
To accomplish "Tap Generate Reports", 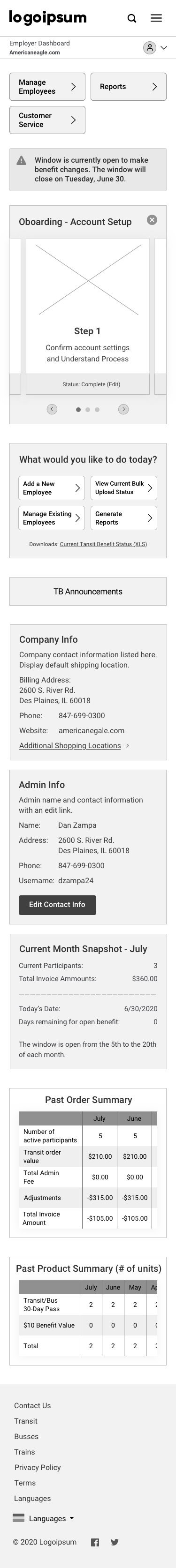I will point(123,518).
